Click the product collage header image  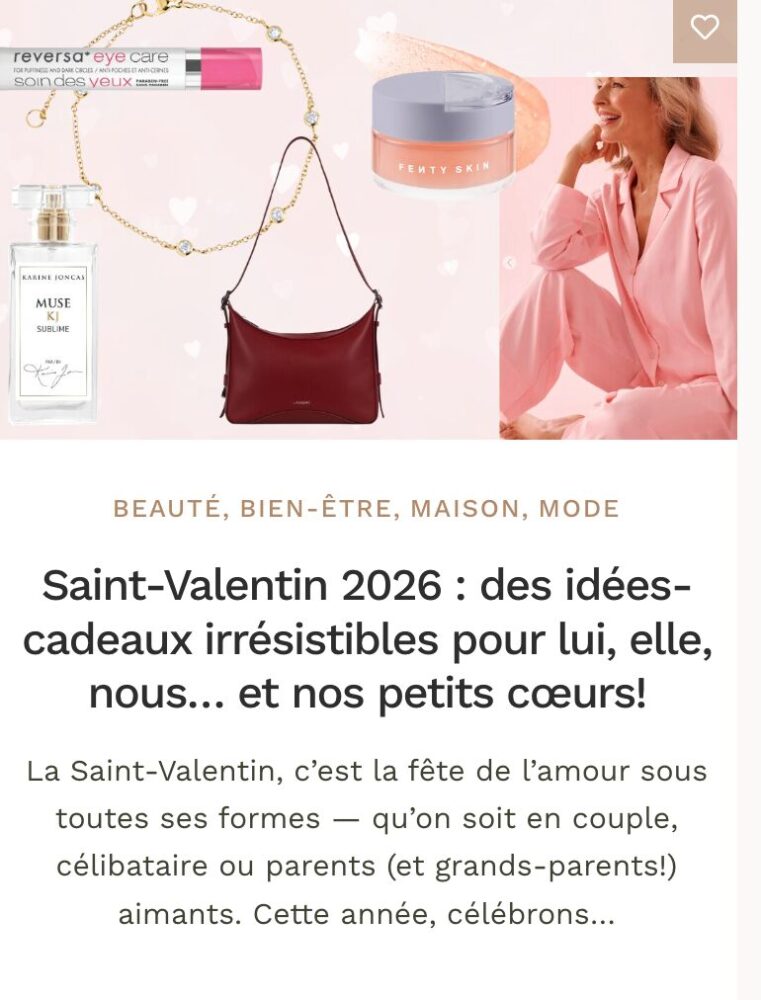pos(380,220)
